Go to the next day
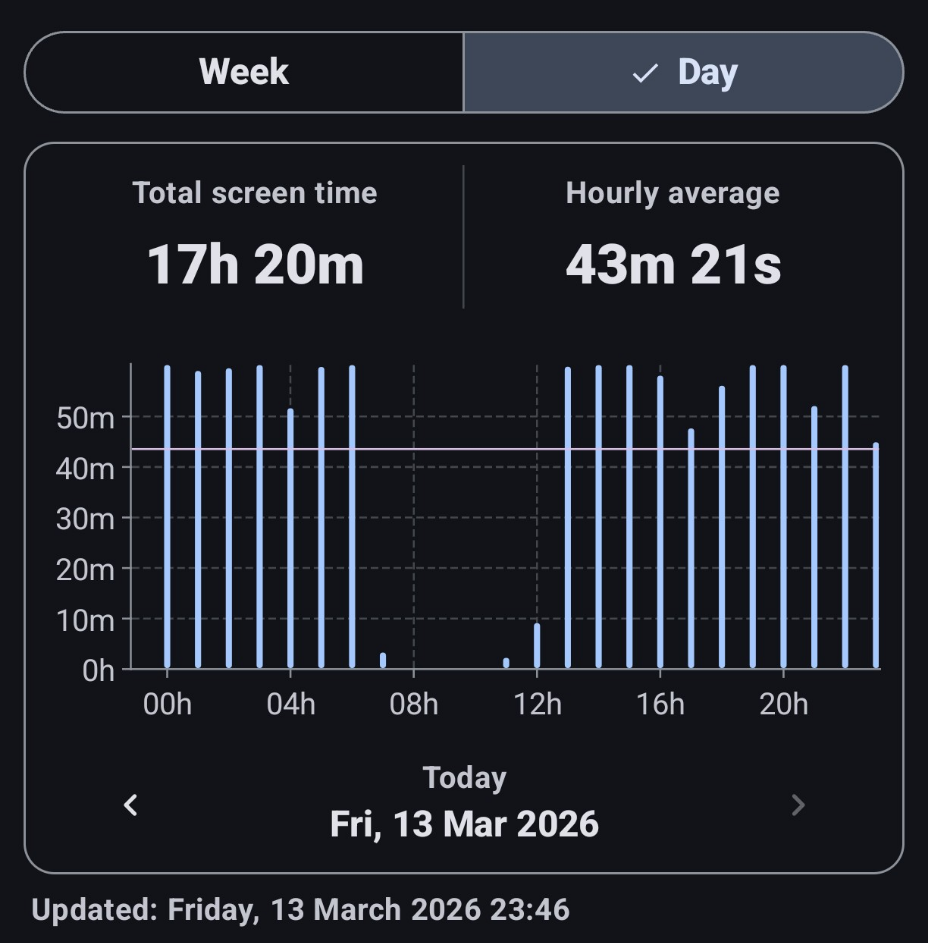This screenshot has width=928, height=943. pyautogui.click(x=797, y=805)
